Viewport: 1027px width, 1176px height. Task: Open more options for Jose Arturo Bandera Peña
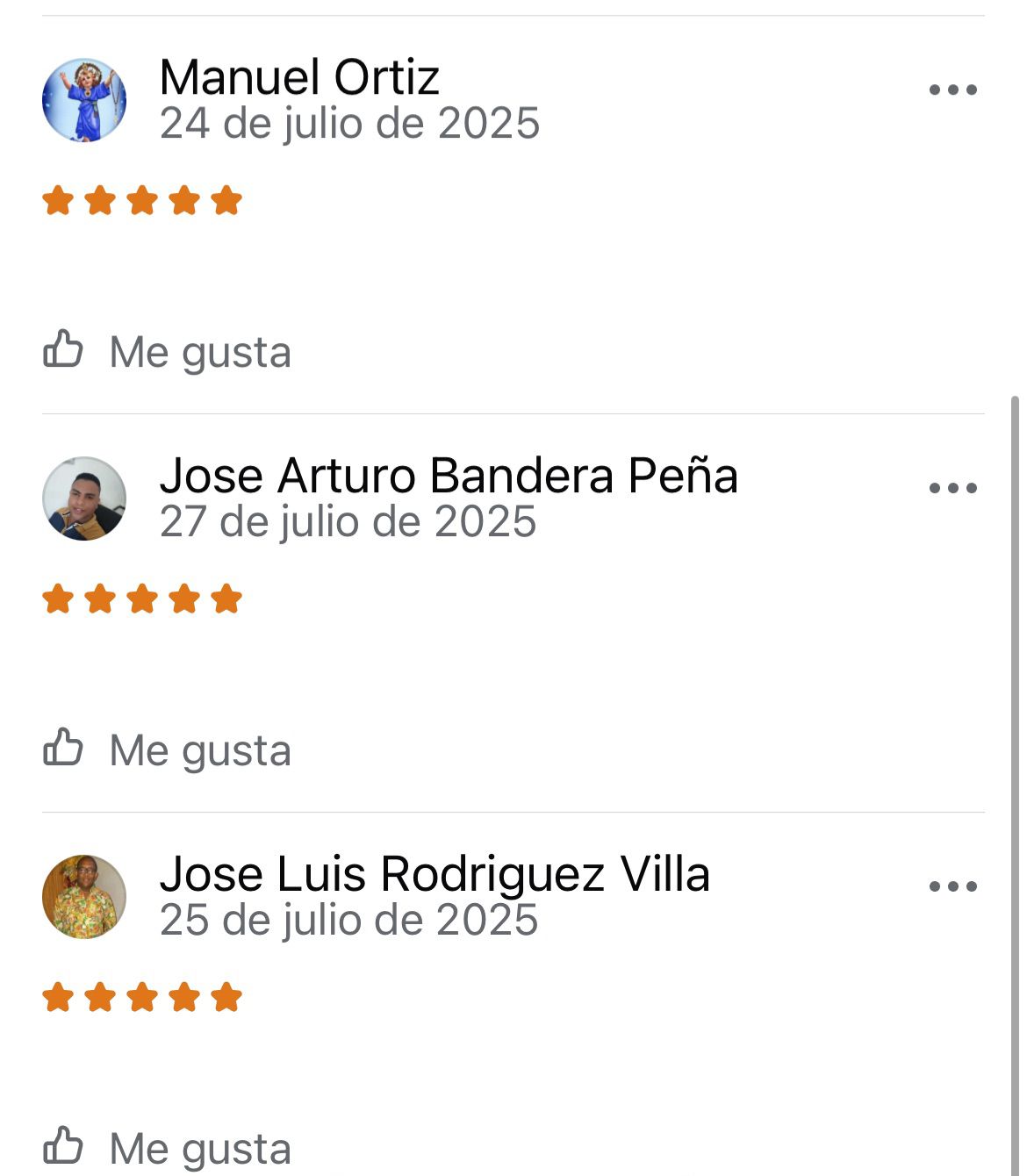pos(953,488)
